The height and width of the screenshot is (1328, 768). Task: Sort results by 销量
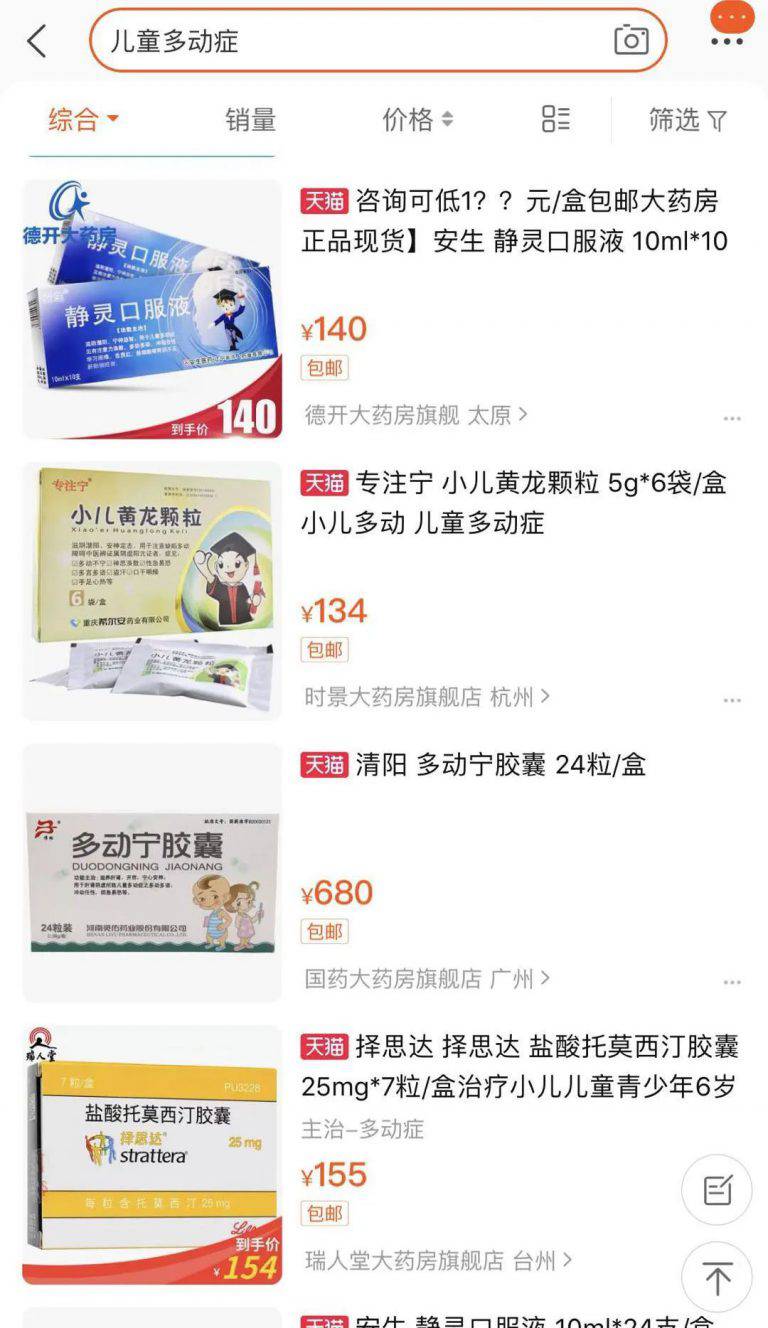pyautogui.click(x=250, y=120)
